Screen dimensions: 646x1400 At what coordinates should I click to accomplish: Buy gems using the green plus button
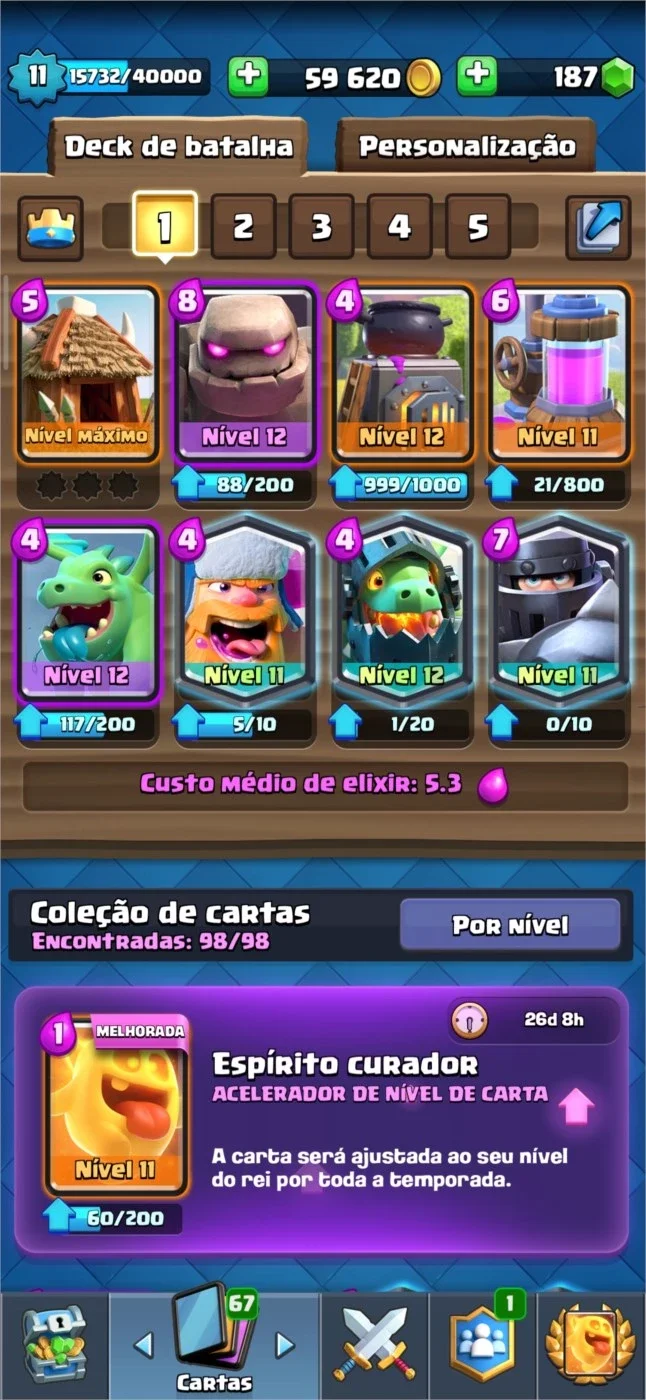[x=478, y=77]
